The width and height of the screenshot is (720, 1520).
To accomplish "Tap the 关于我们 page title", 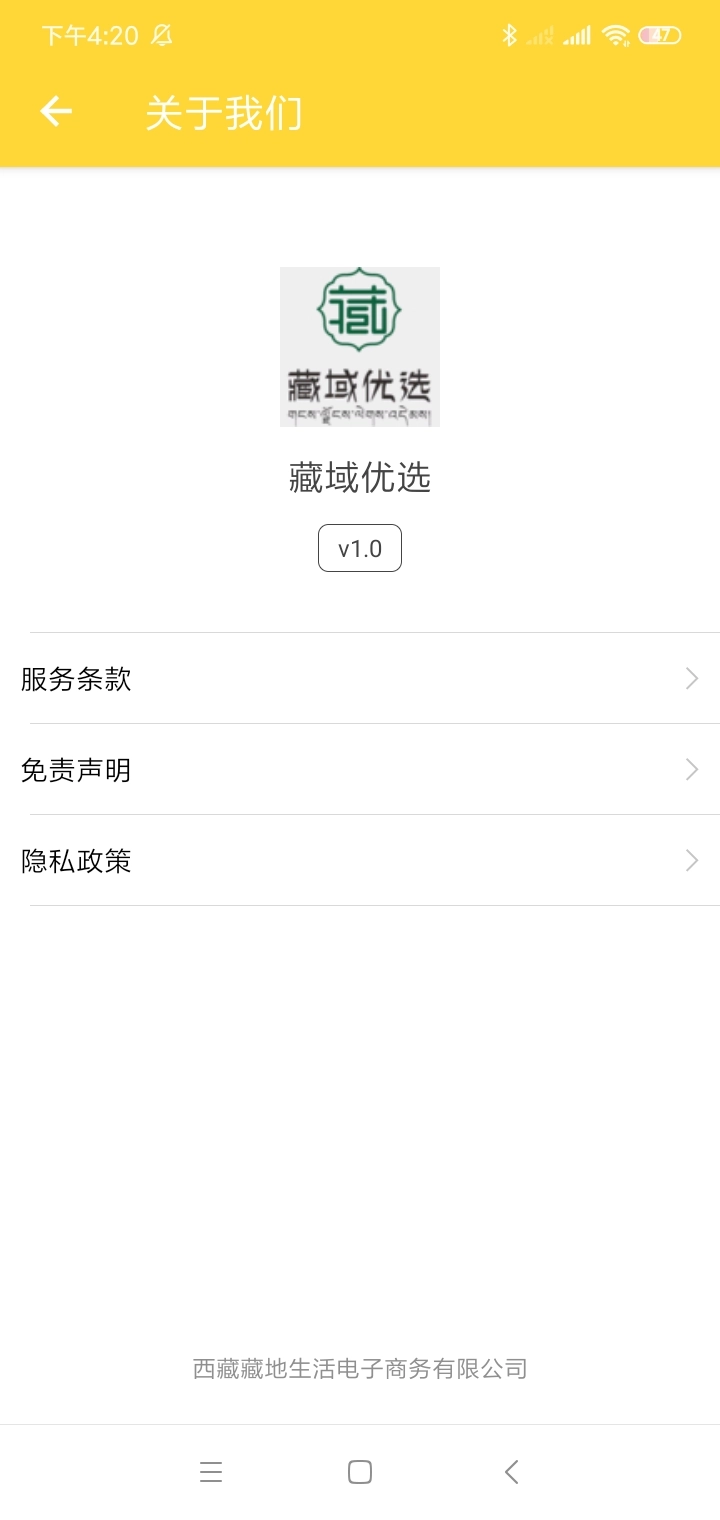I will coord(224,113).
